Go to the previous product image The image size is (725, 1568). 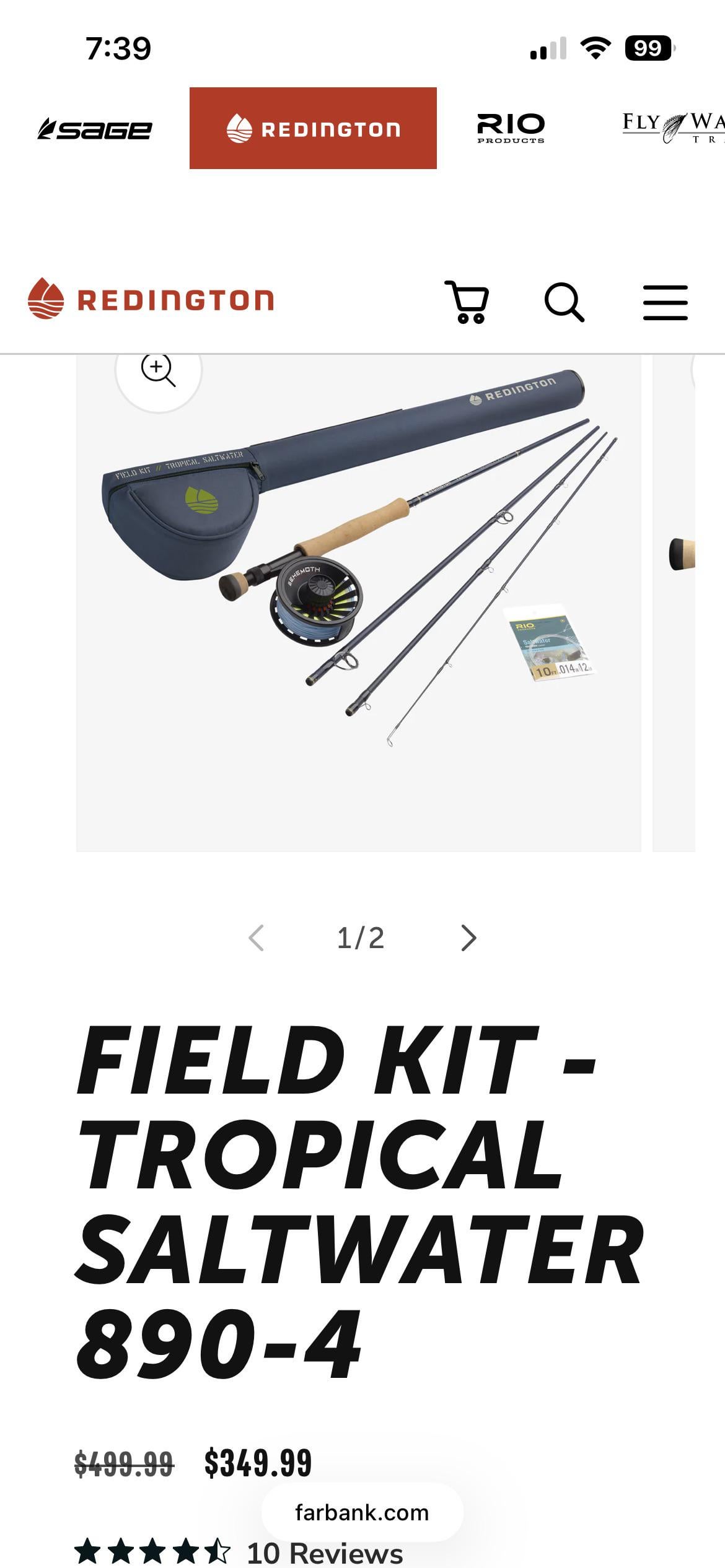point(256,938)
